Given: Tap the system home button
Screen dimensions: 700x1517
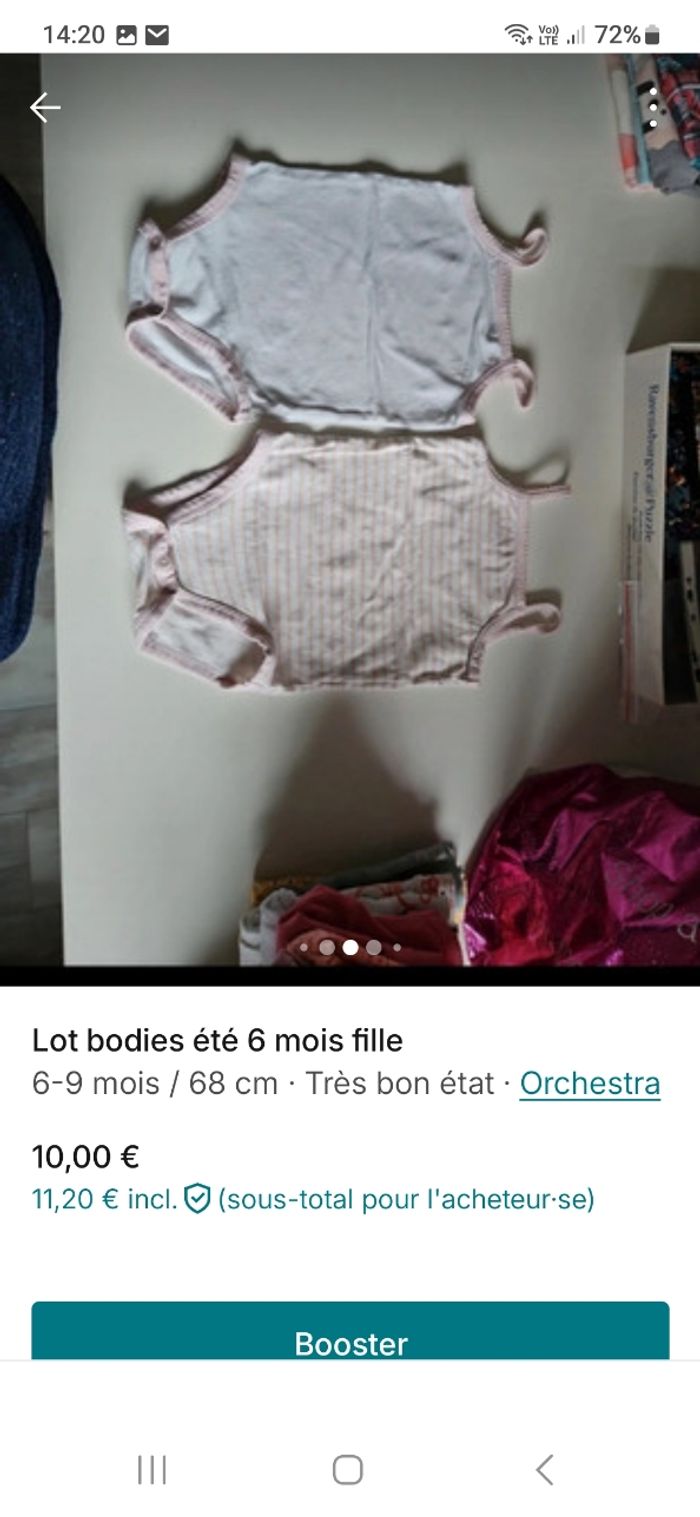Looking at the screenshot, I should click(x=347, y=1469).
